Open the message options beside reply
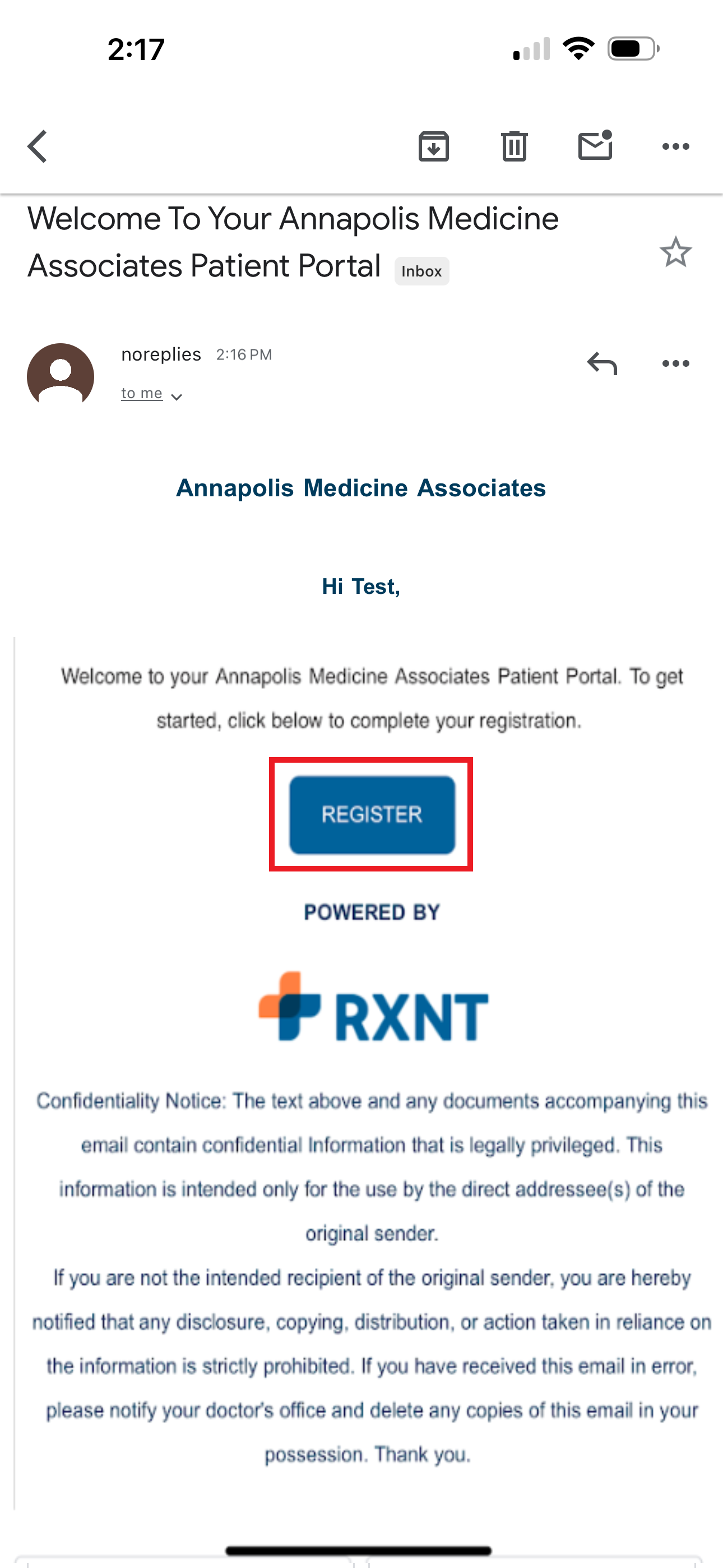This screenshot has height=1568, width=723. tap(675, 364)
